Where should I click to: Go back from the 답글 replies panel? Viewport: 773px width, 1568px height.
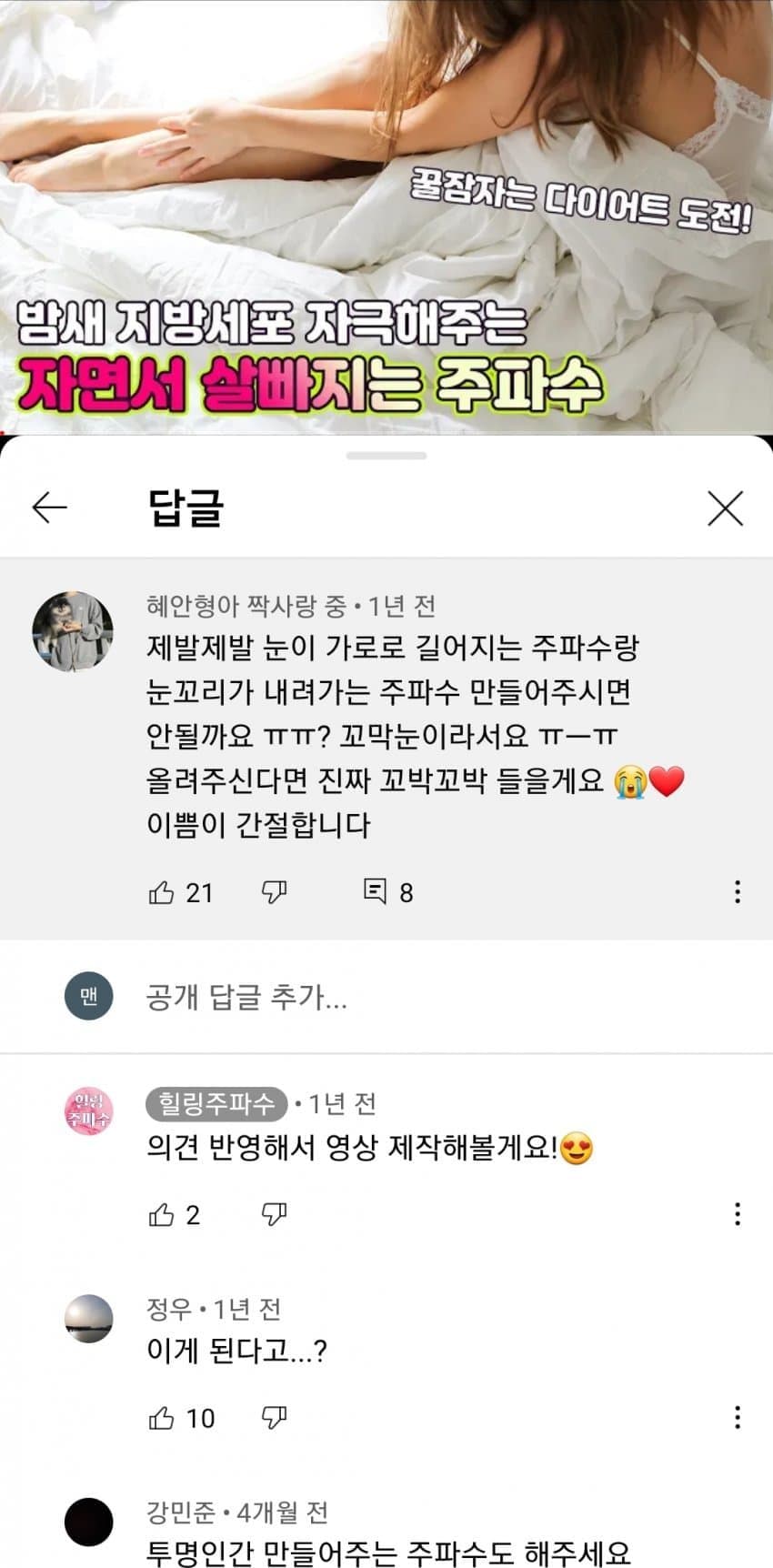click(50, 508)
